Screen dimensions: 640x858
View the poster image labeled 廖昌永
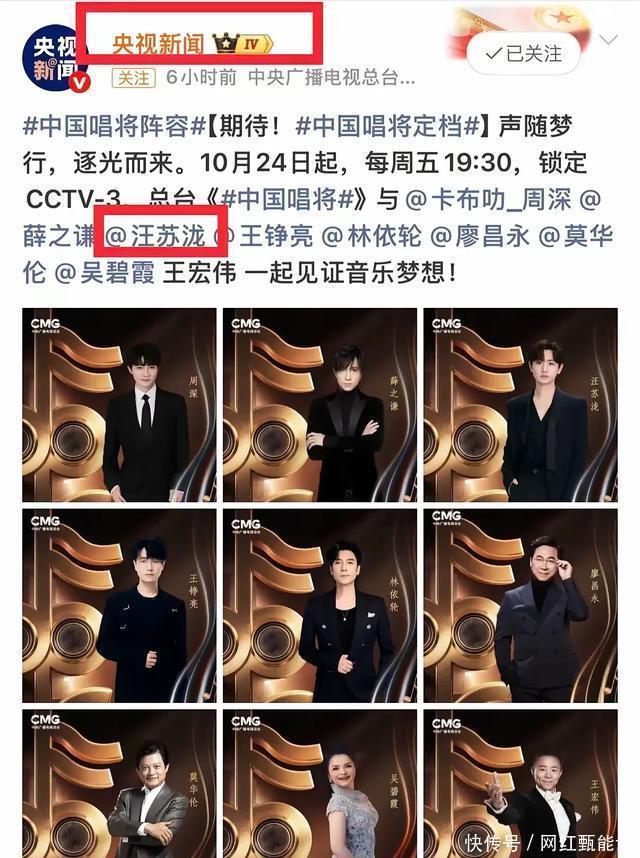click(521, 606)
